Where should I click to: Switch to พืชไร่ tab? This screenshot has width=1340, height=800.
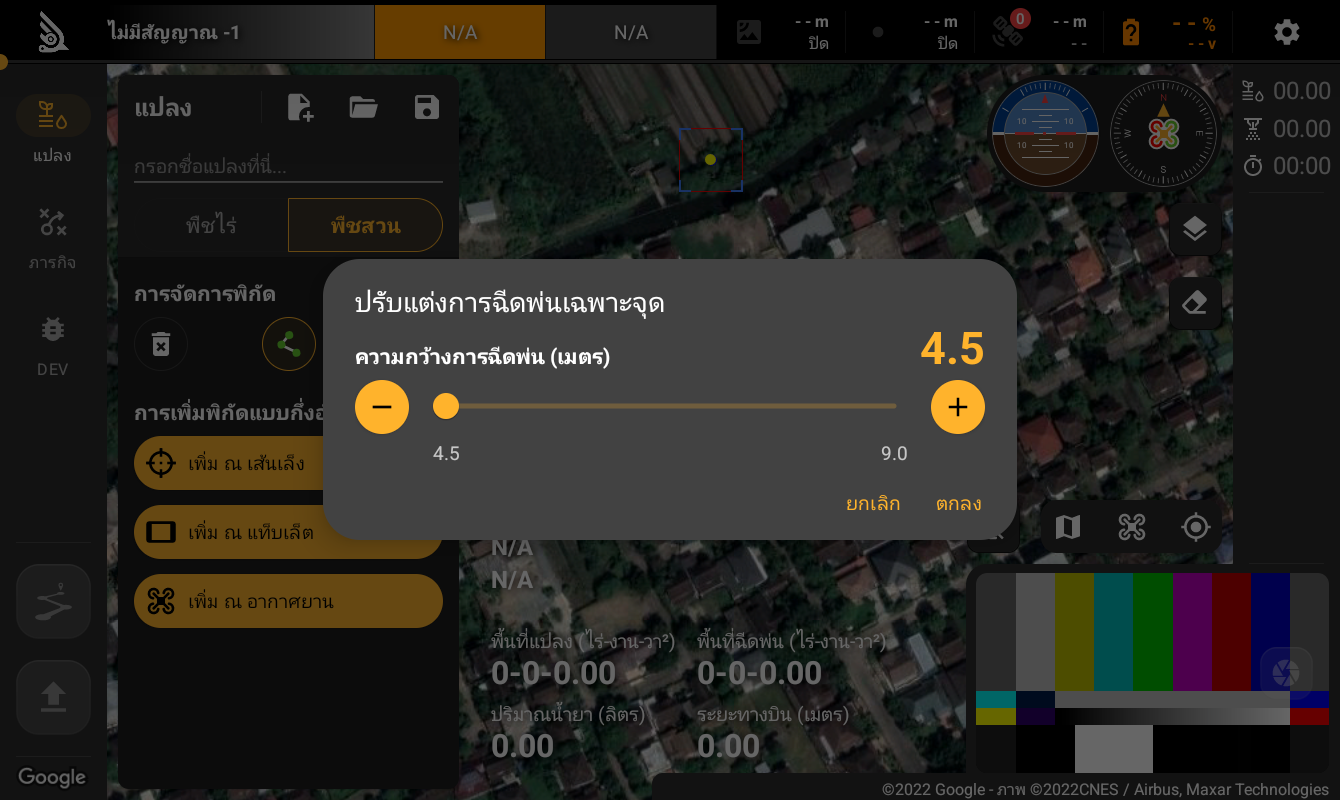211,225
